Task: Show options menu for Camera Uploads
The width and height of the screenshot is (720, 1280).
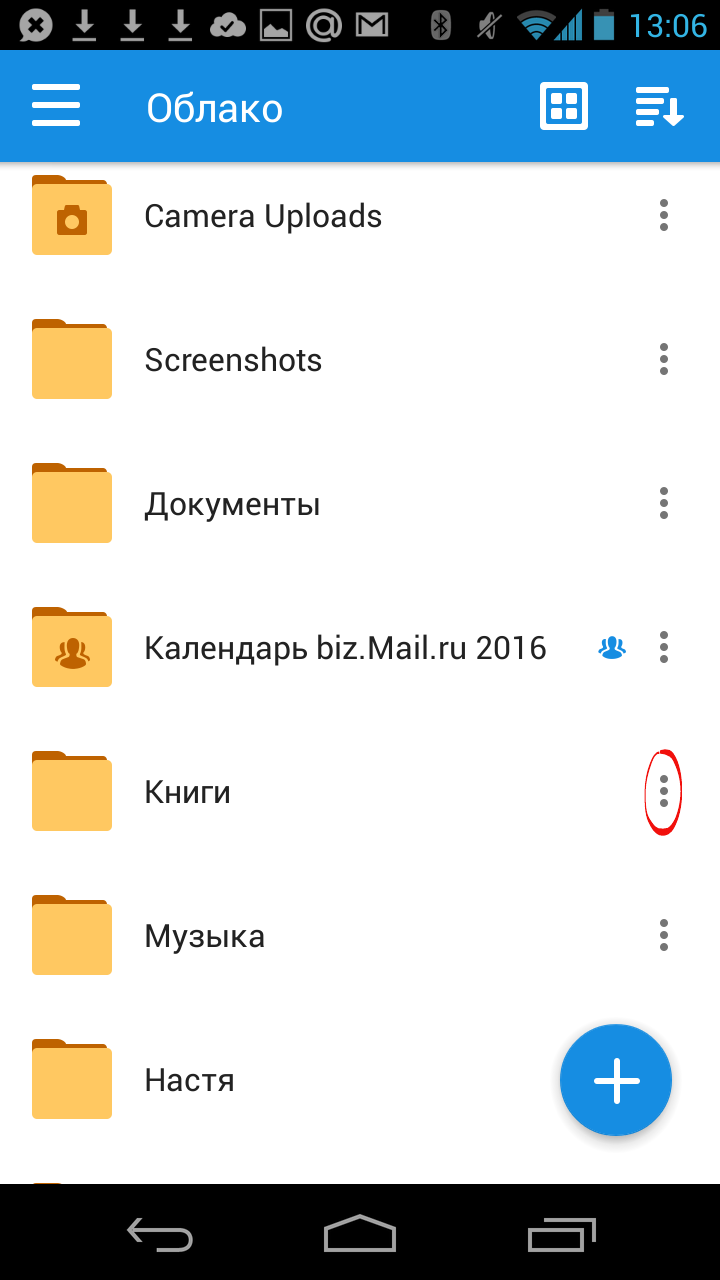Action: (x=664, y=216)
